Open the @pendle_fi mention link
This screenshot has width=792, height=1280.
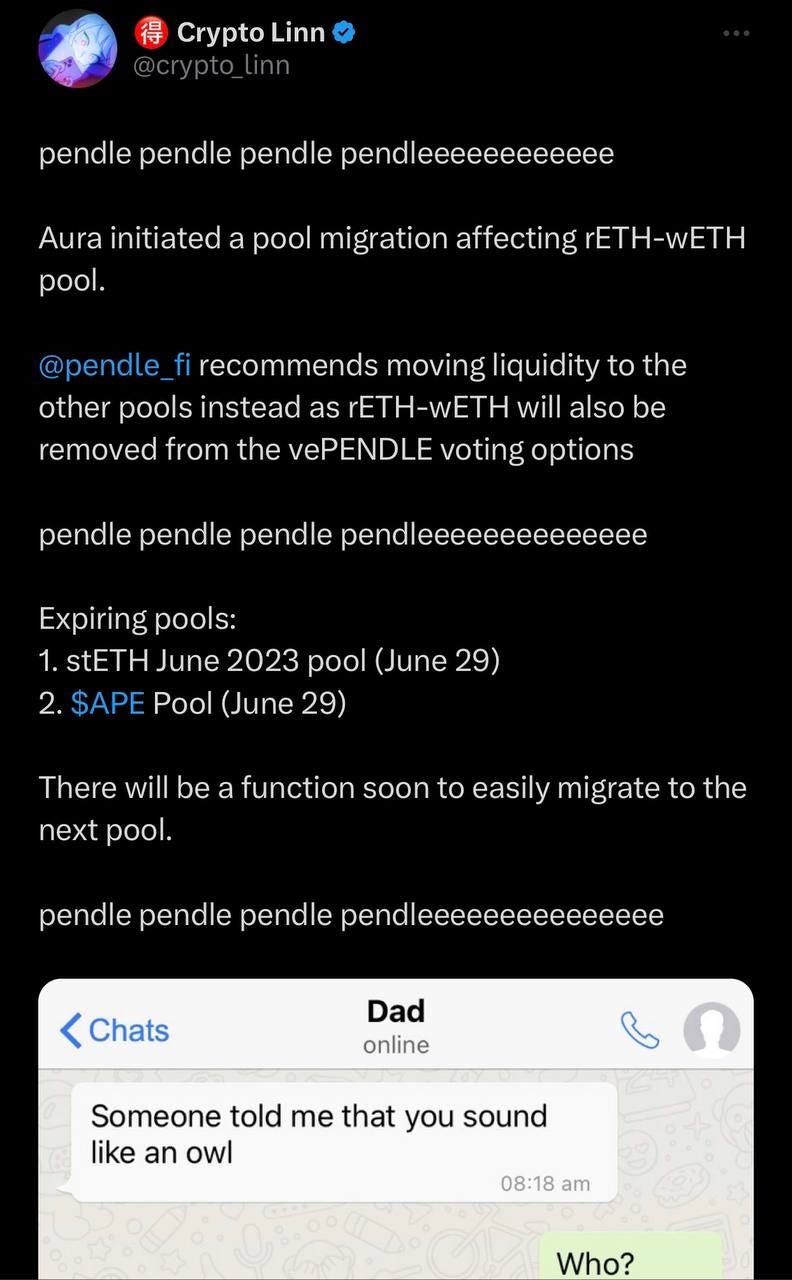point(114,365)
